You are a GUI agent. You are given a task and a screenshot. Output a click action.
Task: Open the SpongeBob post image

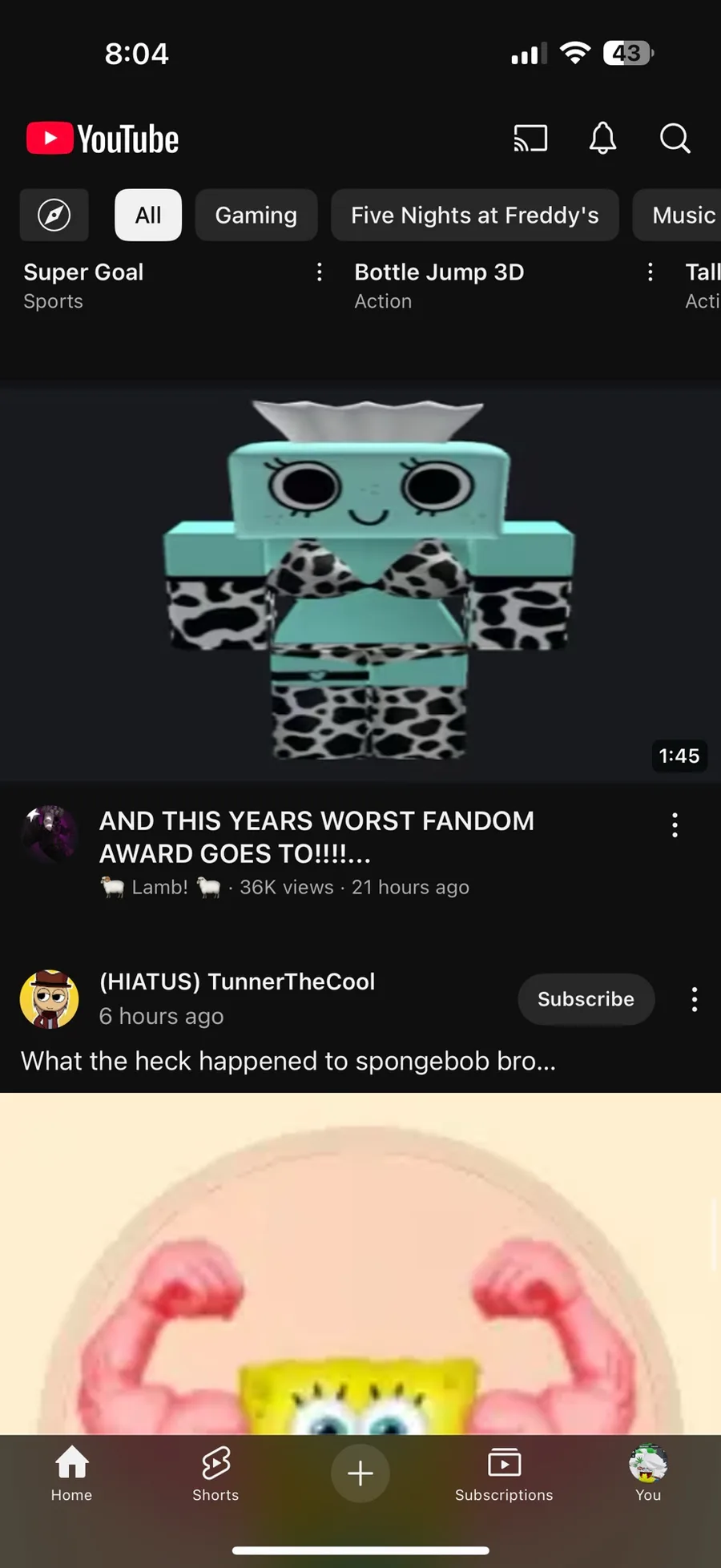coord(360,1264)
